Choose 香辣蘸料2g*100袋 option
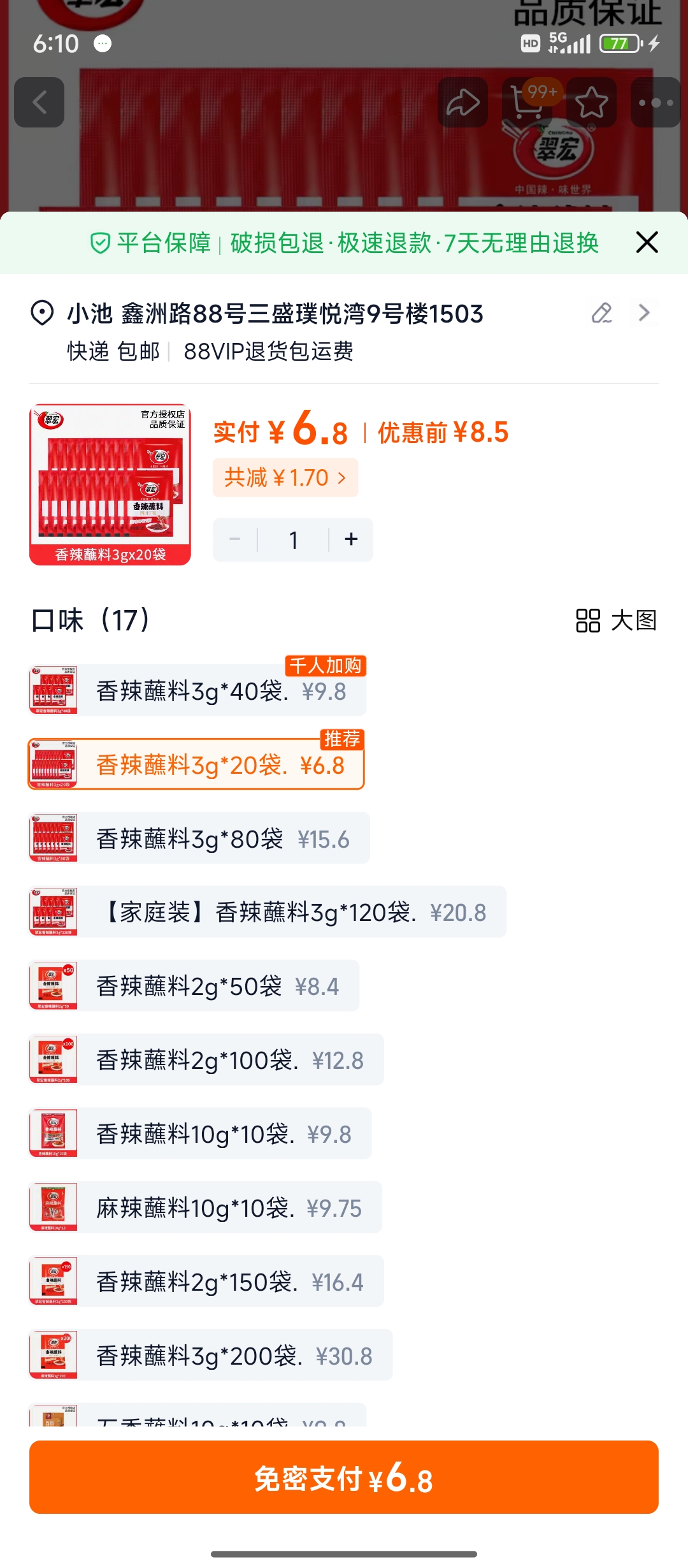This screenshot has height=1568, width=688. (x=206, y=1061)
